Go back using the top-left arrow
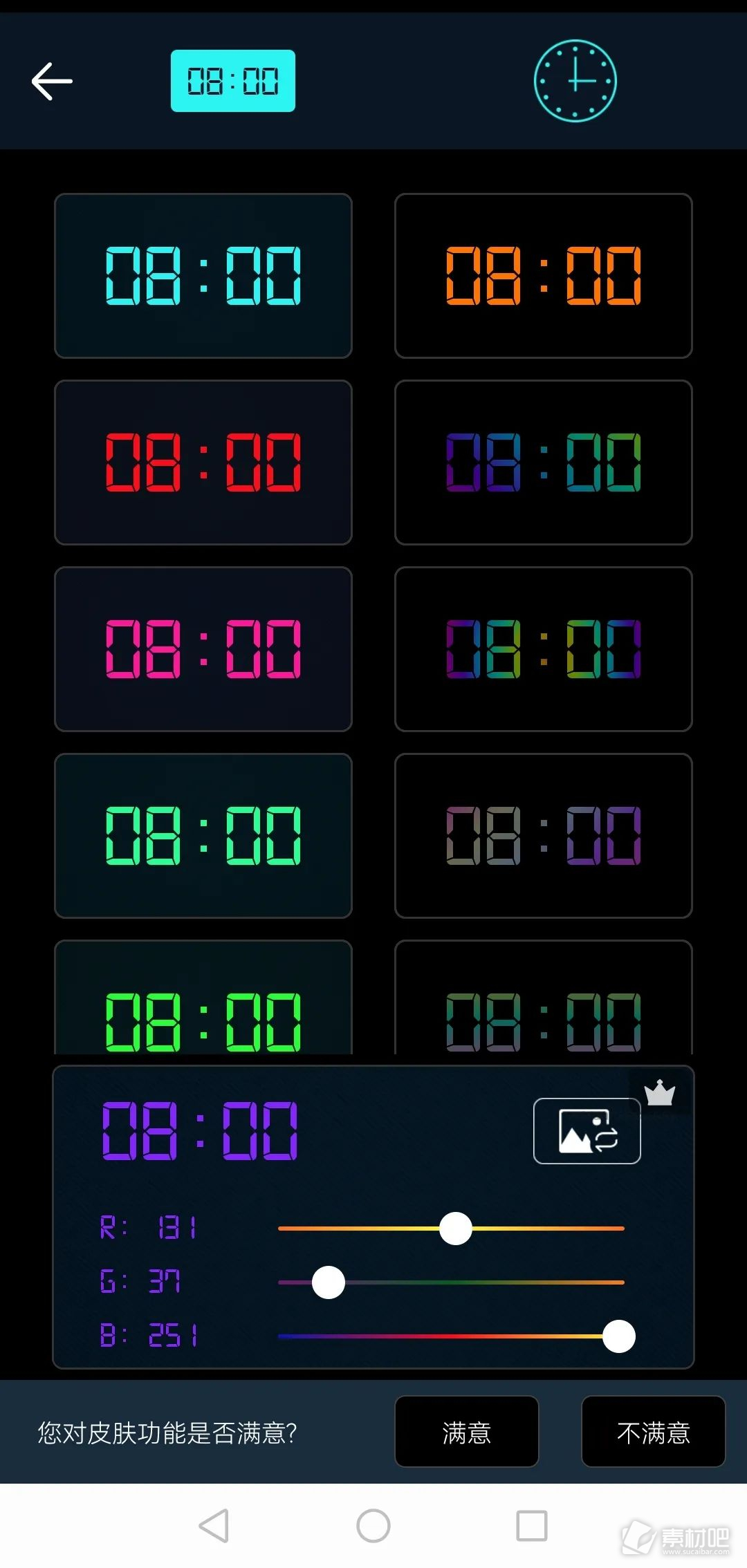Viewport: 747px width, 1568px height. (x=52, y=81)
